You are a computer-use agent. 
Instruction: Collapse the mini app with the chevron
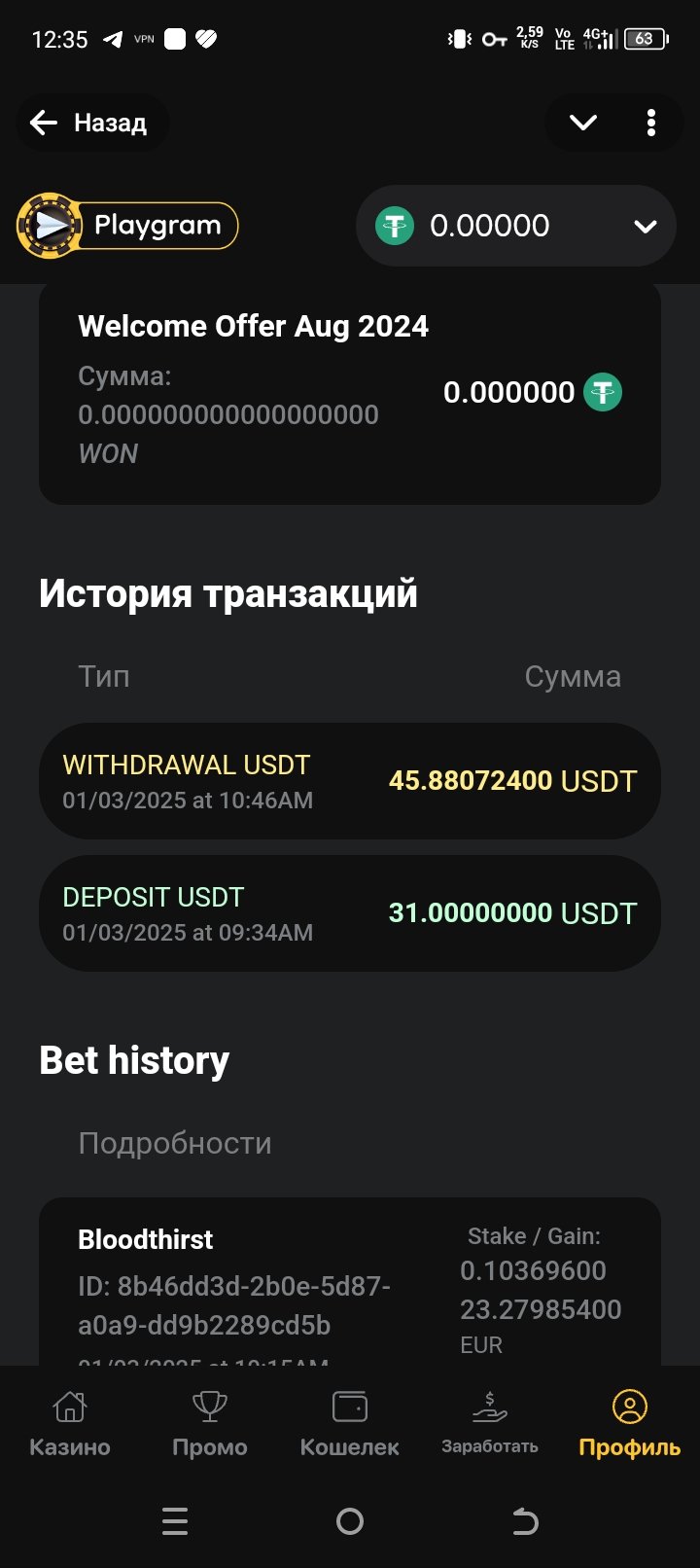[x=583, y=123]
